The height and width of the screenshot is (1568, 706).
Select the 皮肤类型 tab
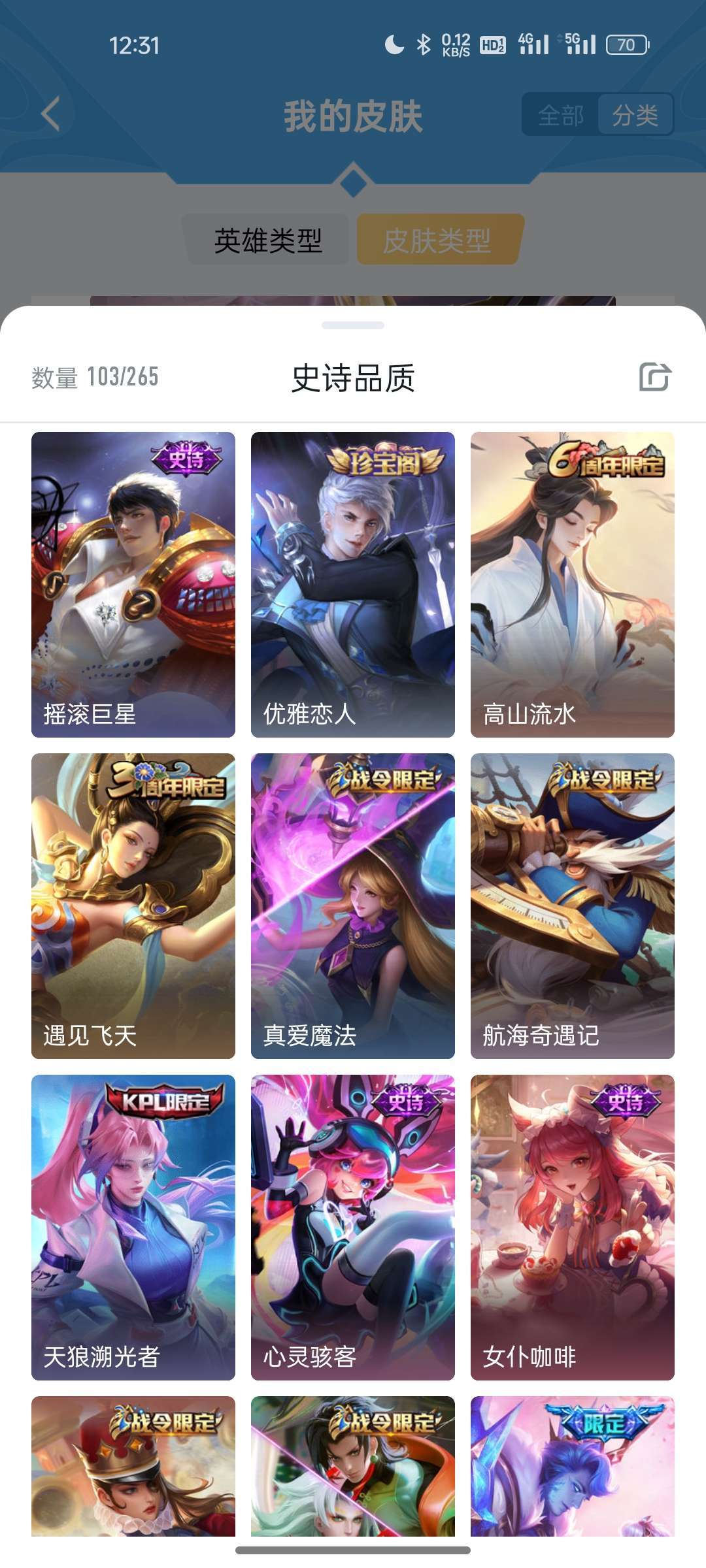coord(438,240)
